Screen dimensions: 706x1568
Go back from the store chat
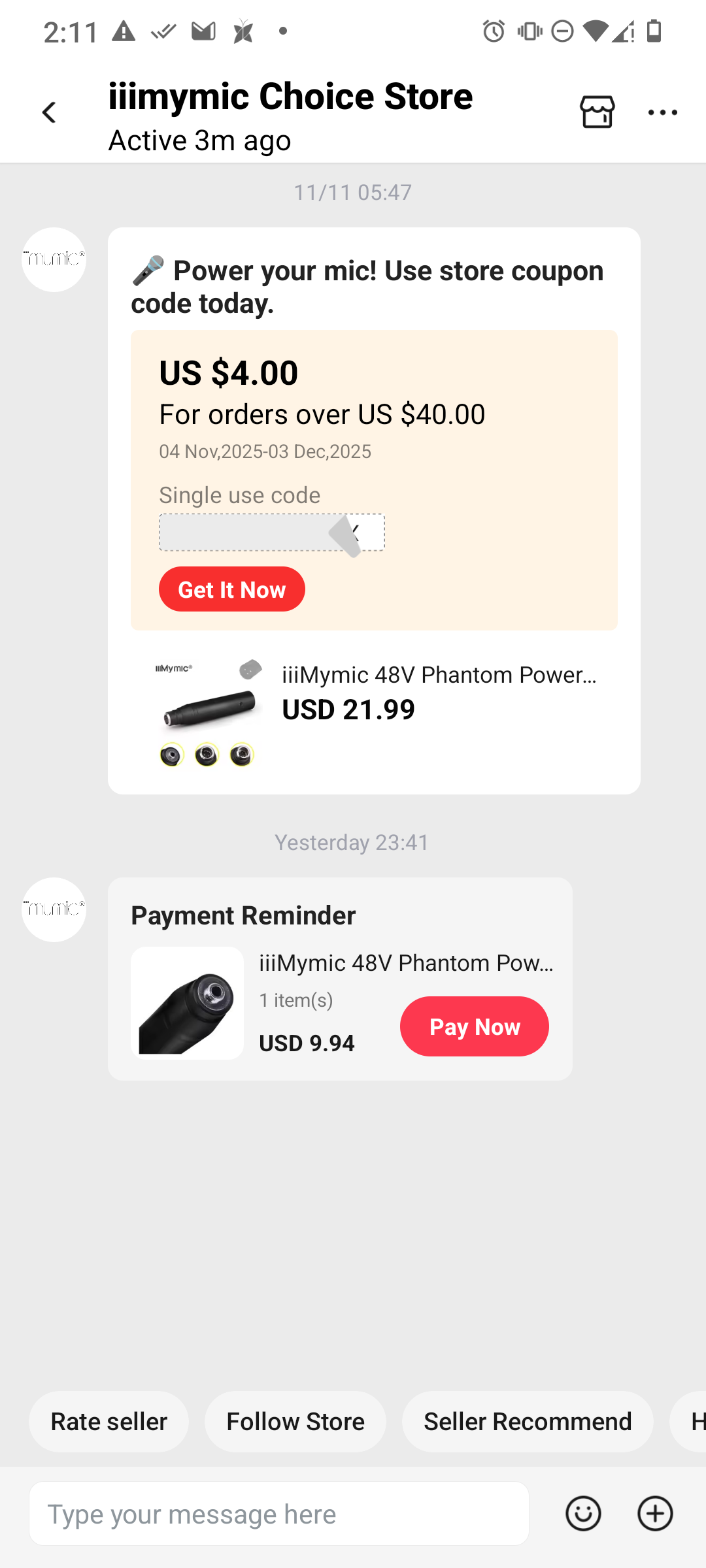coord(49,112)
